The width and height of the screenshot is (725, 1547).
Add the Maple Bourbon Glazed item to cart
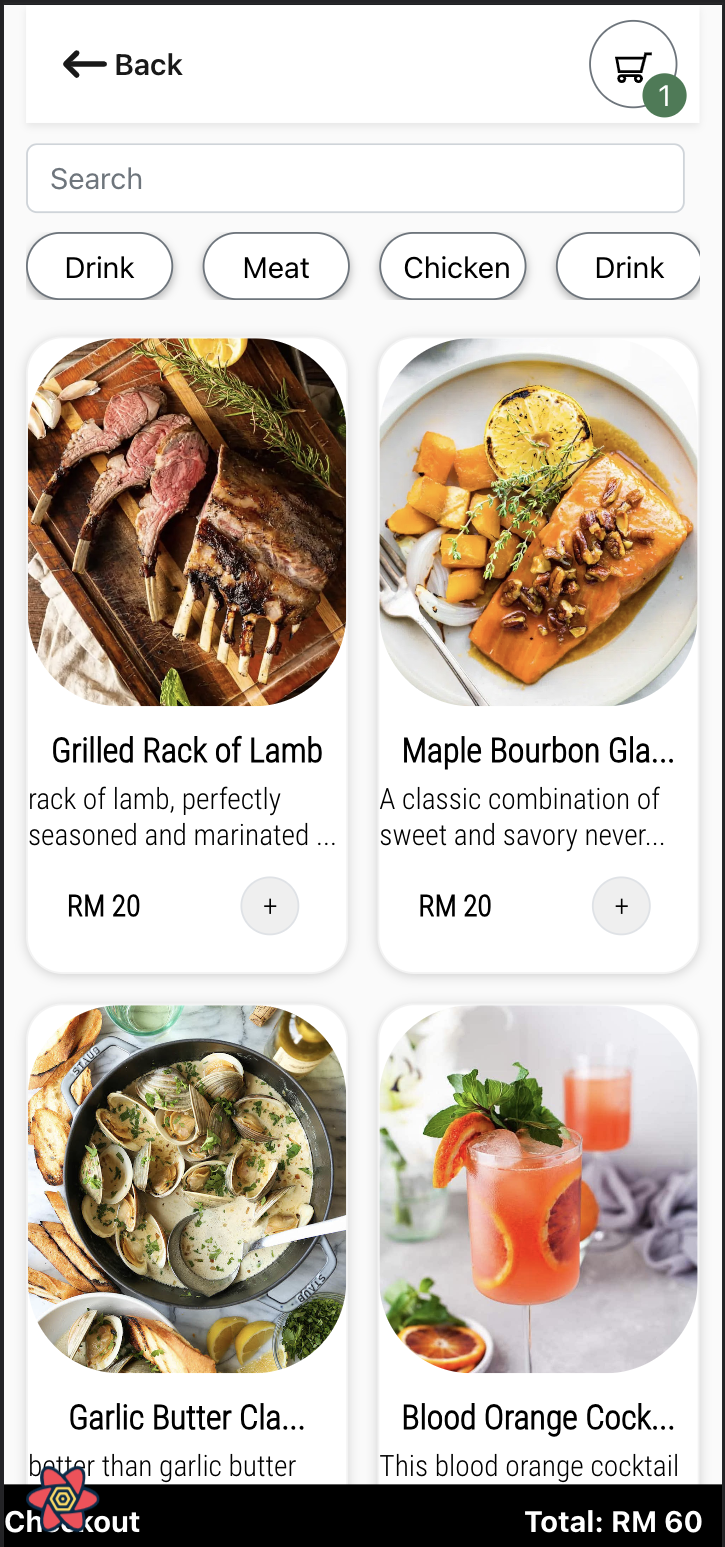tap(621, 905)
